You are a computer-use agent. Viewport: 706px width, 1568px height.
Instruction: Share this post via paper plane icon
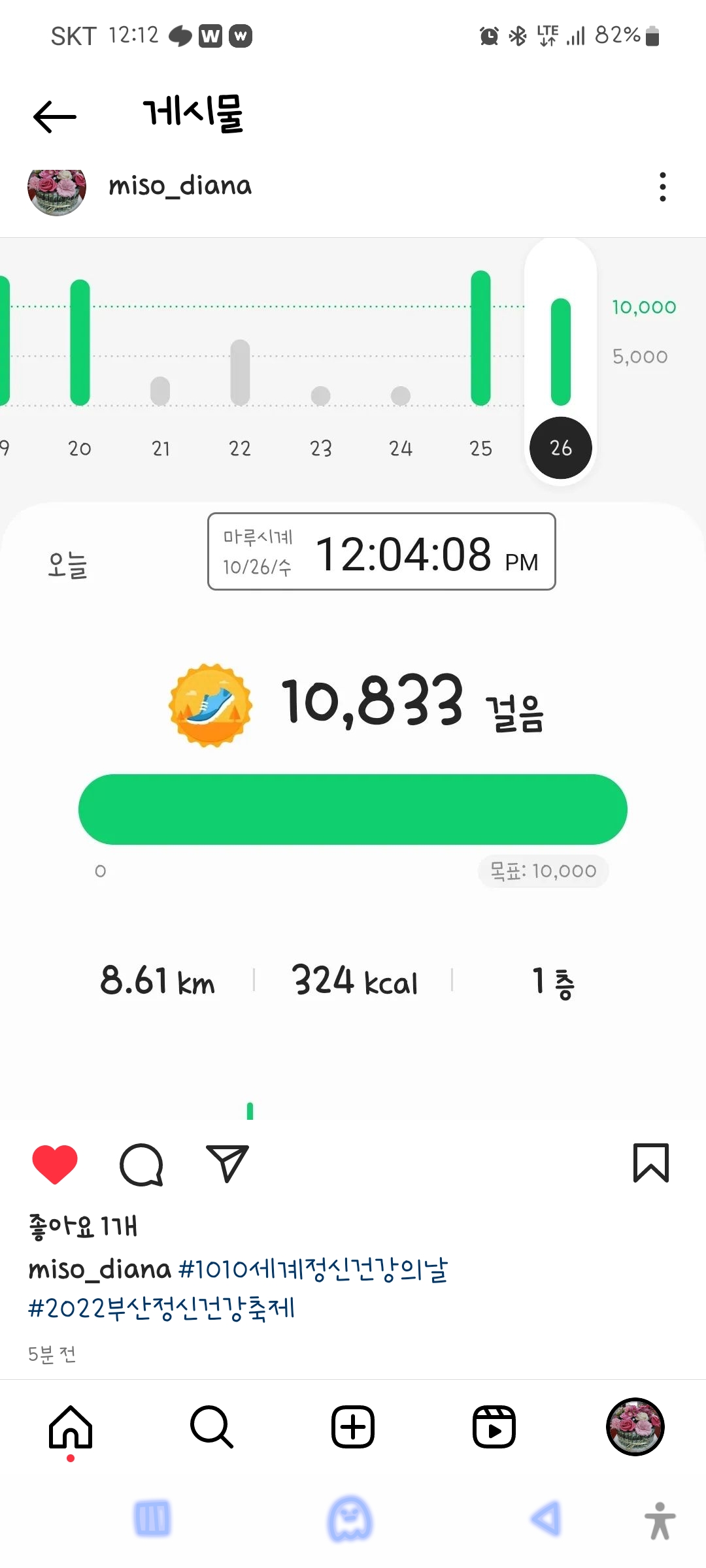[227, 1164]
